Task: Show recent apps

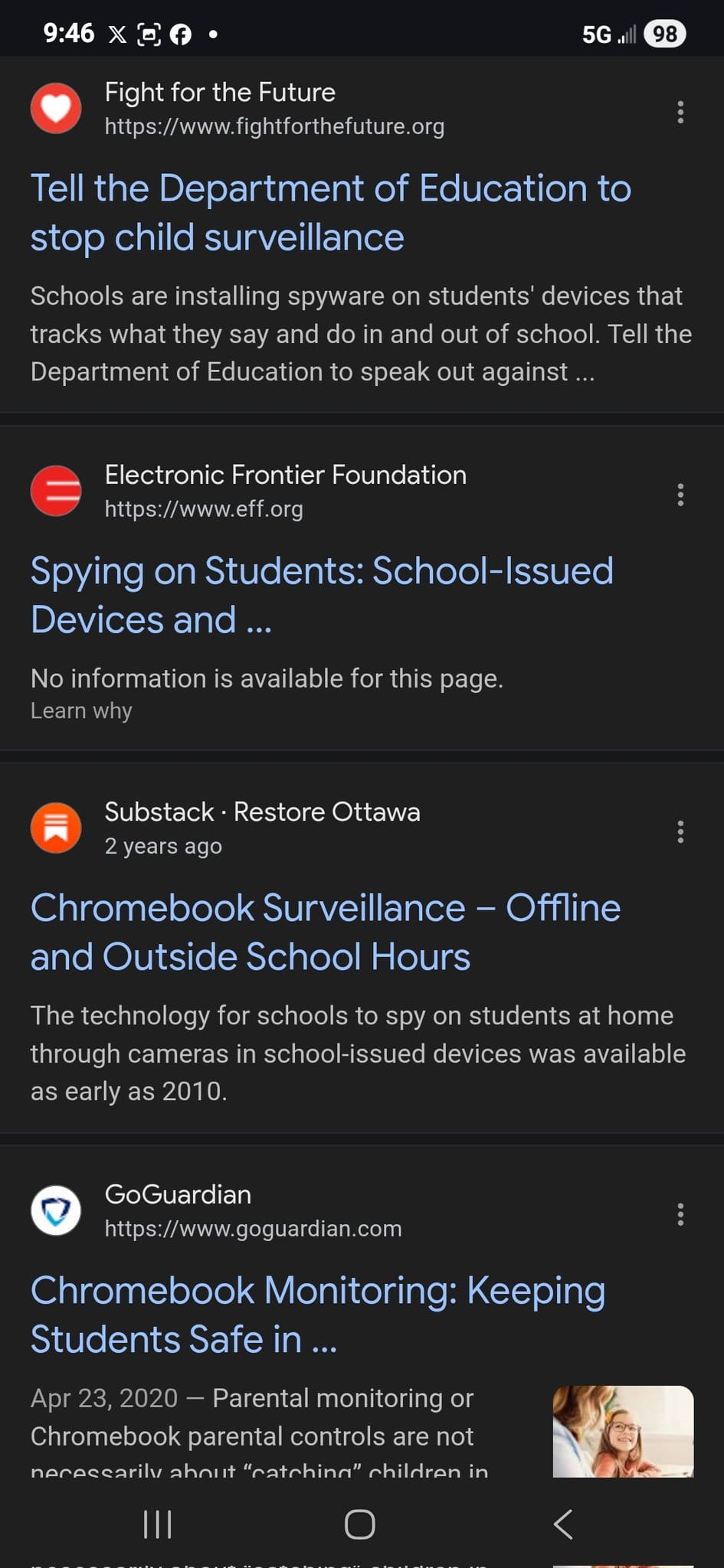Action: click(x=158, y=1524)
